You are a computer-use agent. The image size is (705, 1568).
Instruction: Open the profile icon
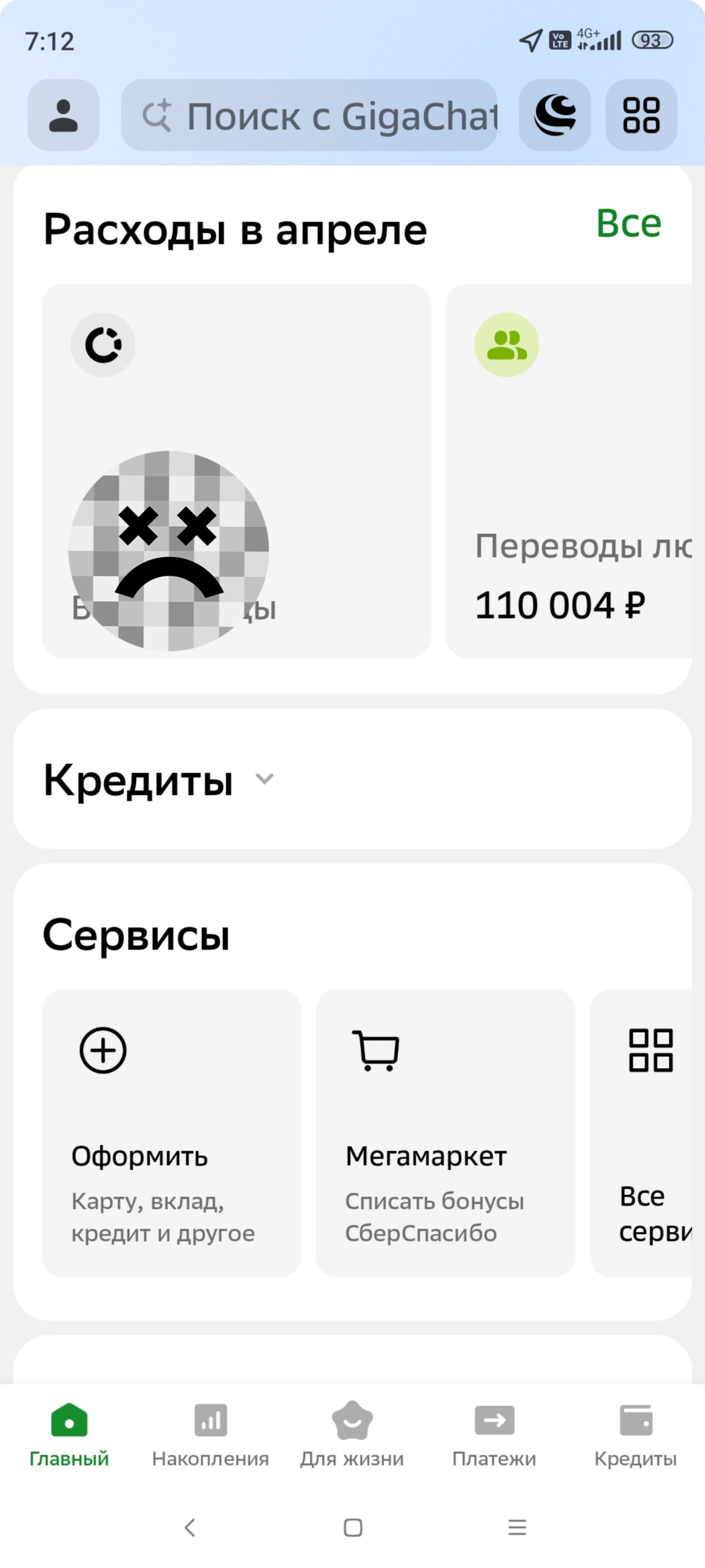pos(63,115)
